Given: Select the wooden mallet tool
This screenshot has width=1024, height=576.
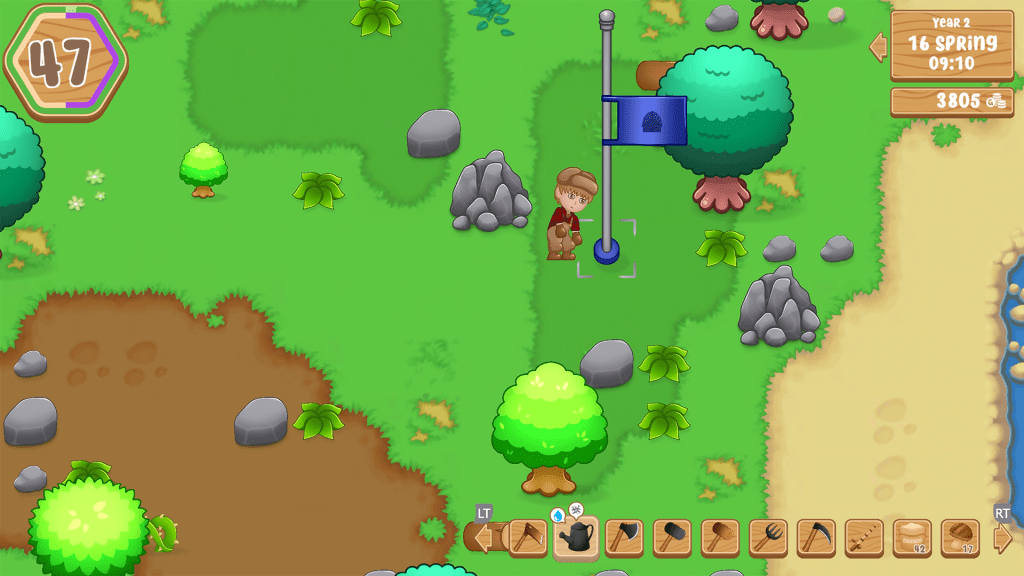Looking at the screenshot, I should click(720, 538).
